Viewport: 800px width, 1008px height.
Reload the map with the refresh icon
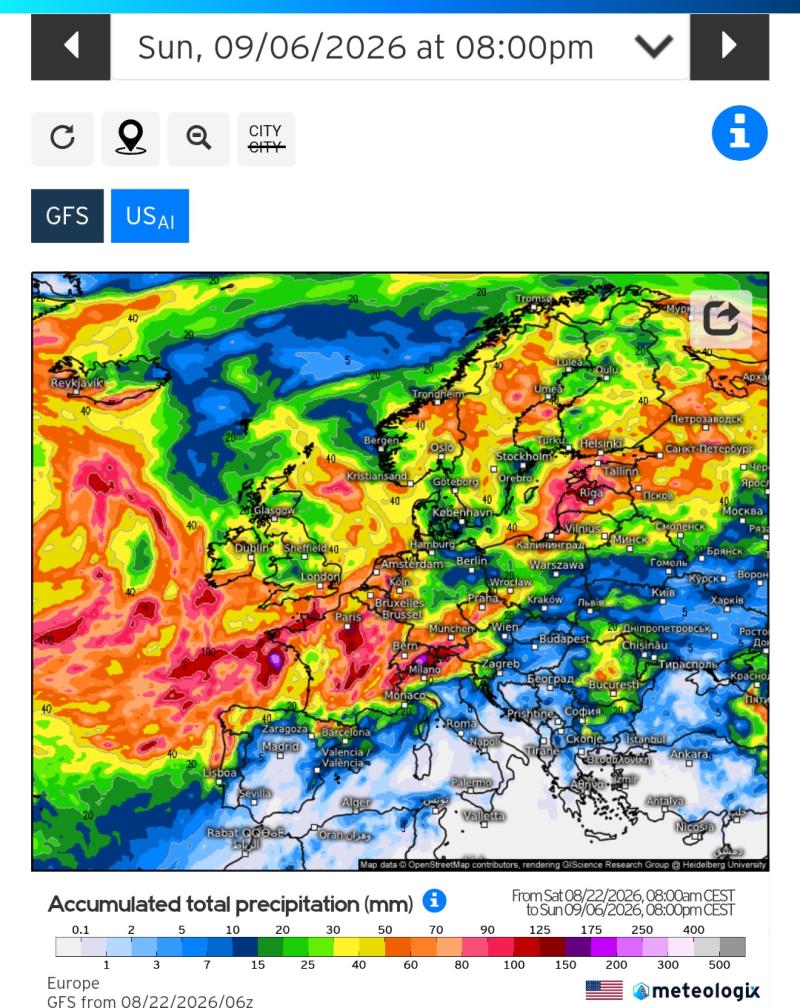pos(62,139)
